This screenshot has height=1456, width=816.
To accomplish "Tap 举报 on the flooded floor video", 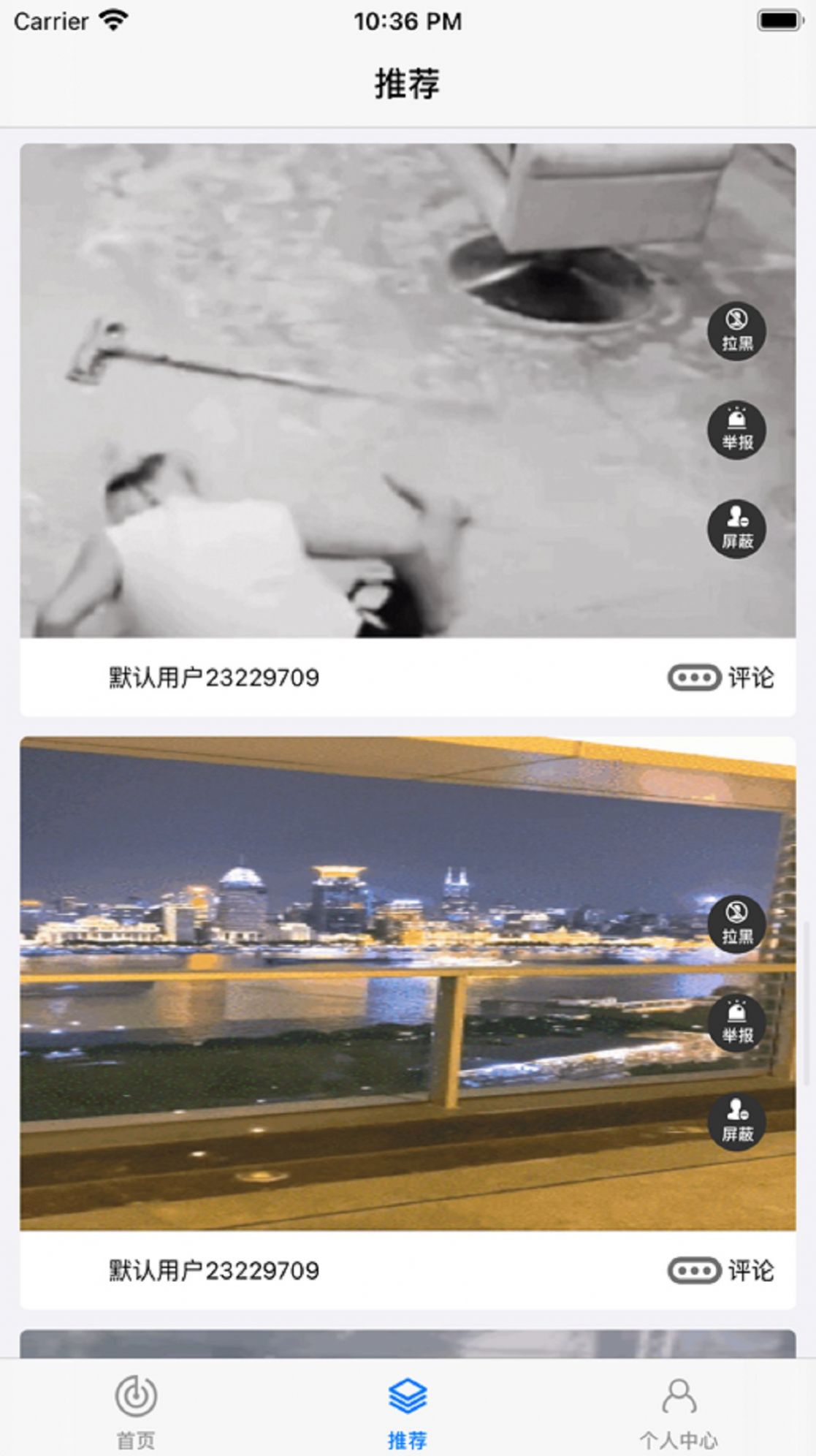I will 736,431.
